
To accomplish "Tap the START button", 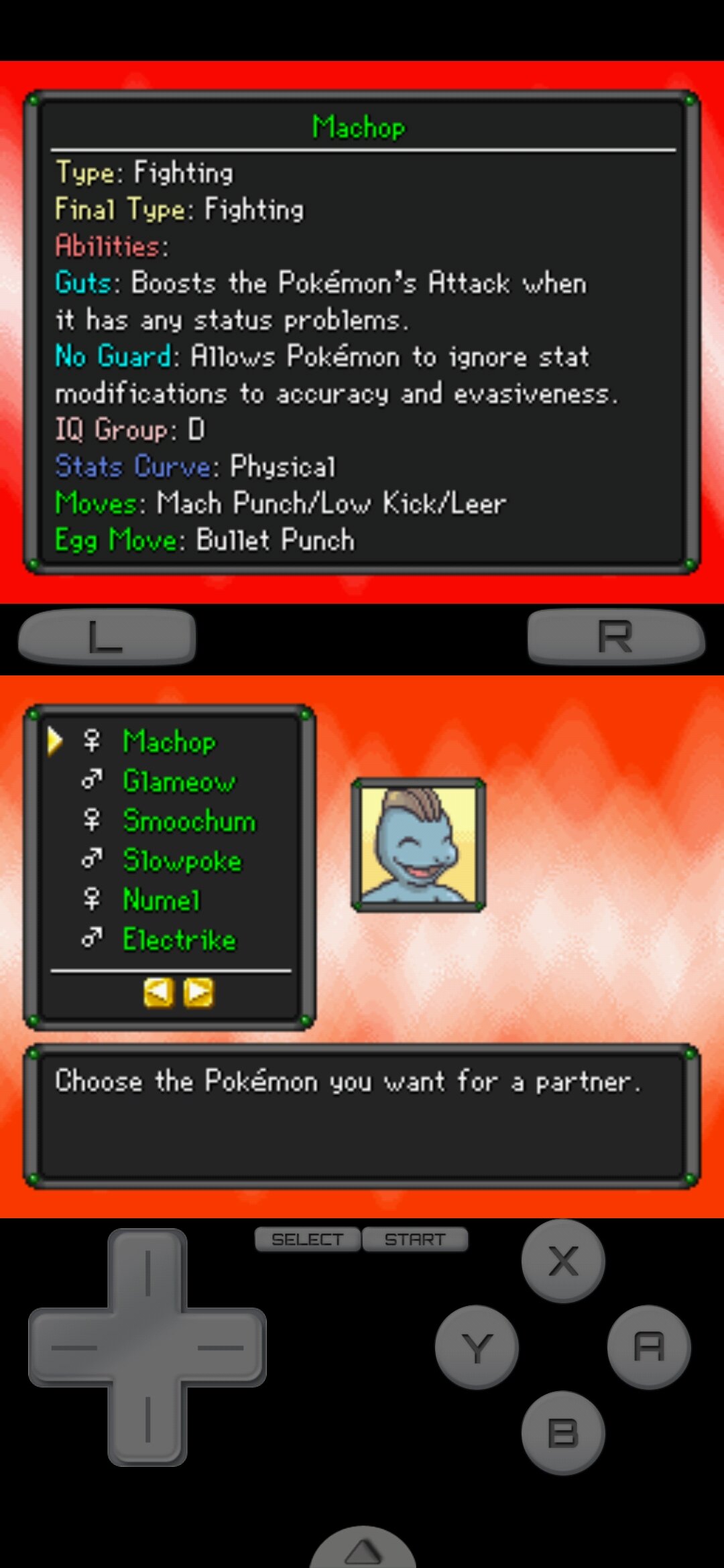I will click(x=415, y=1240).
